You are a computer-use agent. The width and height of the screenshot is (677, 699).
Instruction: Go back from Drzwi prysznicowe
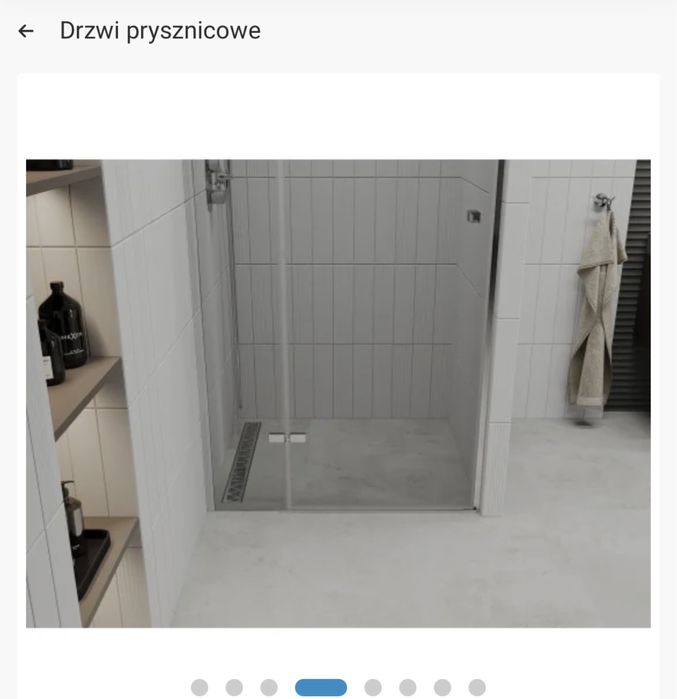pyautogui.click(x=26, y=31)
